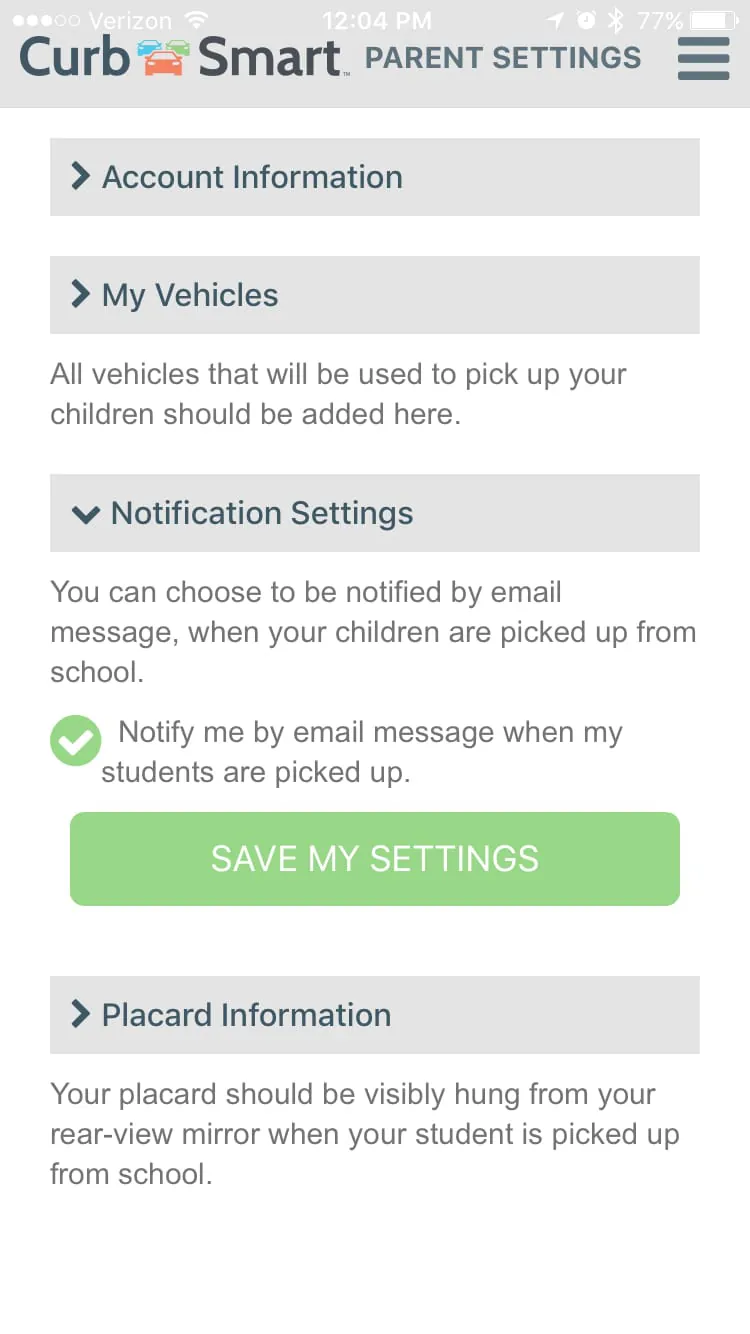Viewport: 750px width, 1334px height.
Task: Click the Bluetooth icon in the status bar
Action: (x=615, y=18)
